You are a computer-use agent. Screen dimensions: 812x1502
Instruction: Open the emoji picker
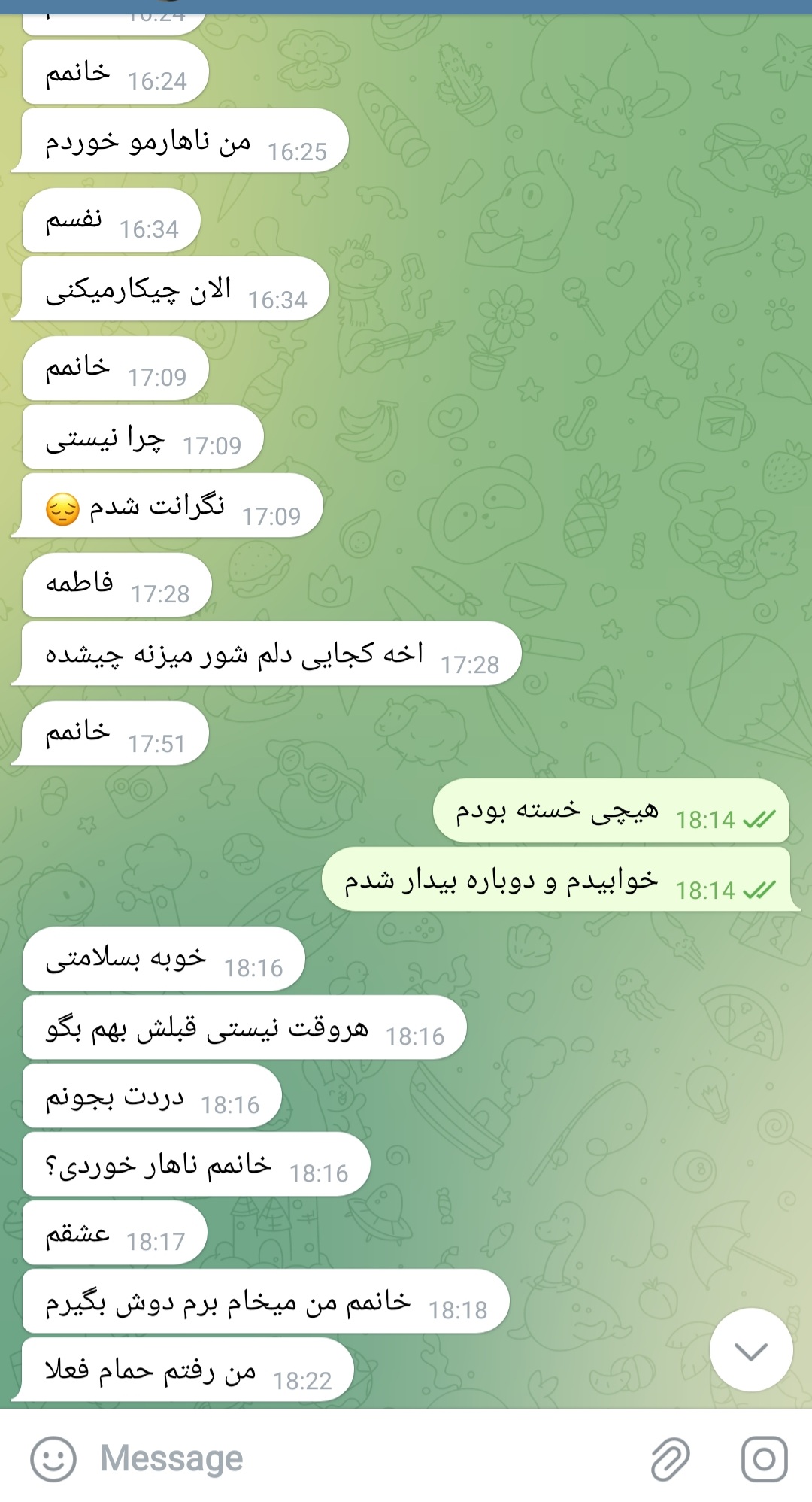(53, 1459)
